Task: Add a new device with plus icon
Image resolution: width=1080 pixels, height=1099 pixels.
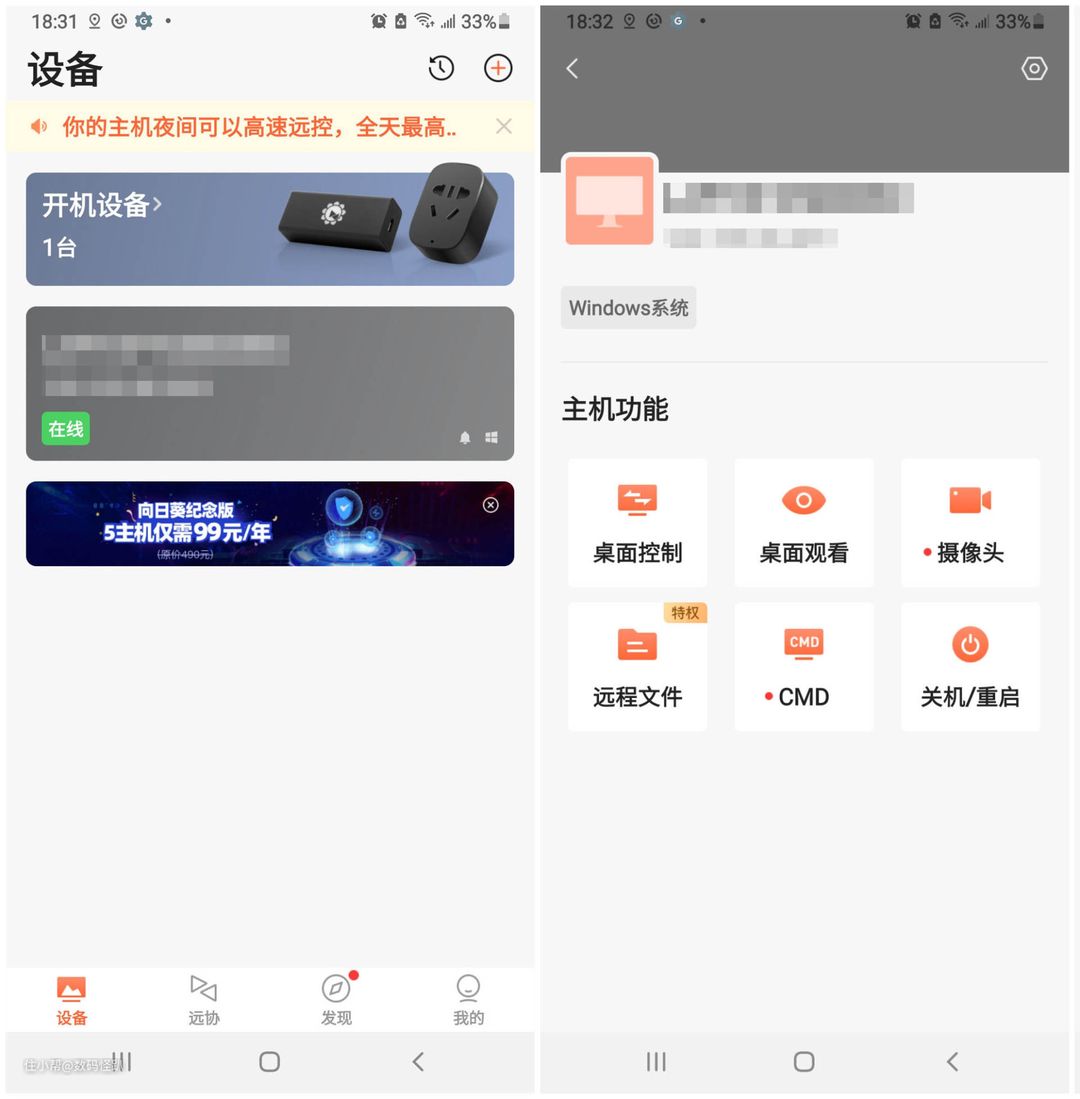Action: click(x=498, y=68)
